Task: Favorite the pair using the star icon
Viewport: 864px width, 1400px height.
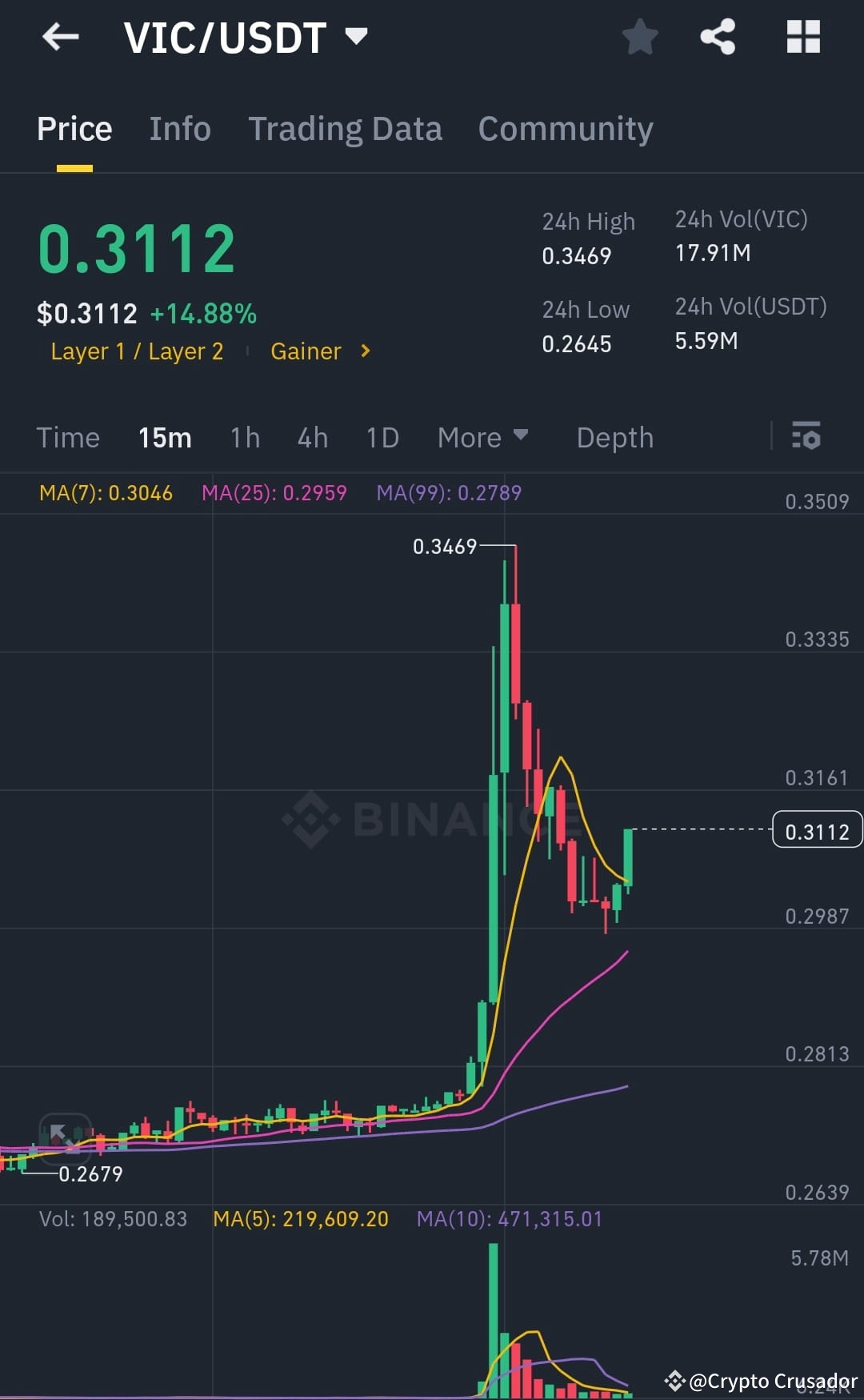Action: (x=639, y=36)
